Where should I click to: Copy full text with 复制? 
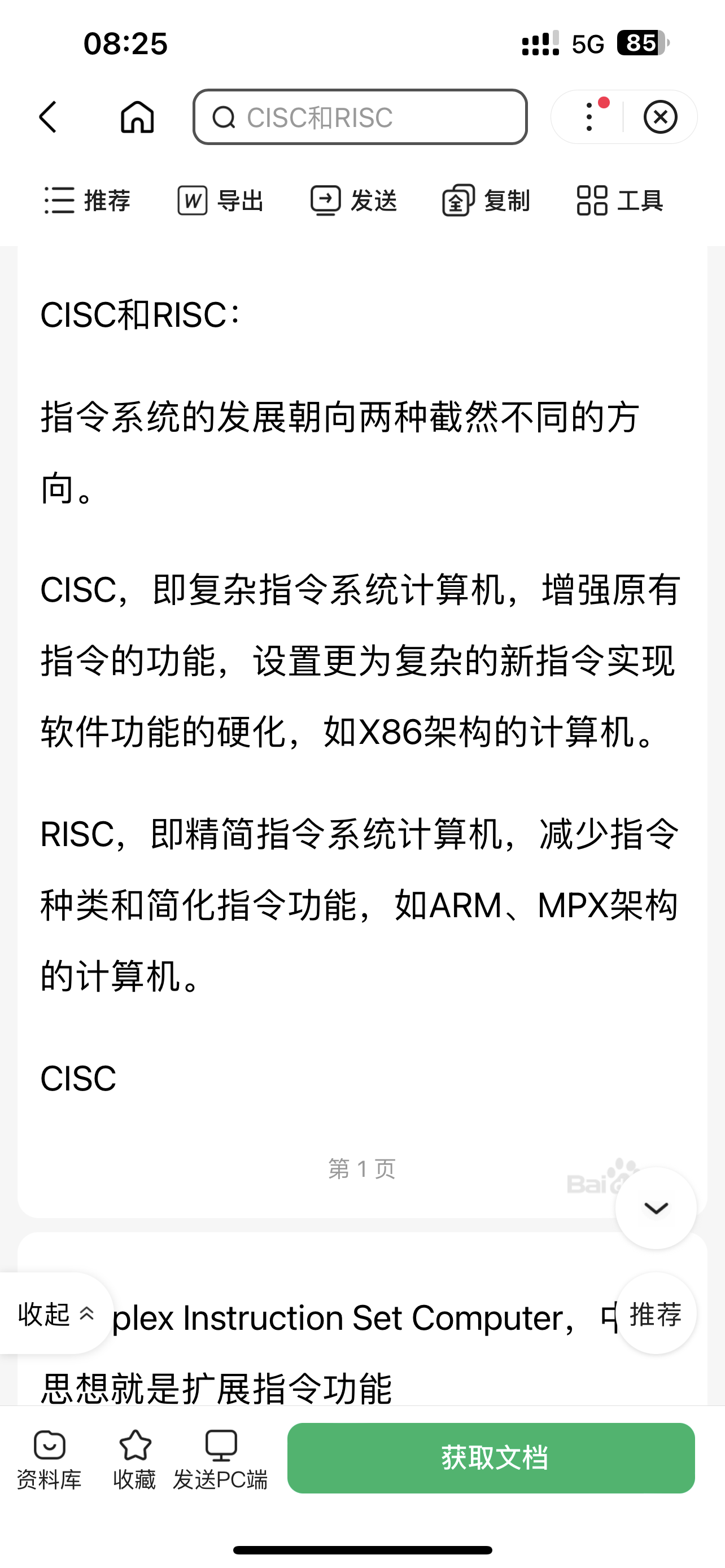[x=486, y=200]
